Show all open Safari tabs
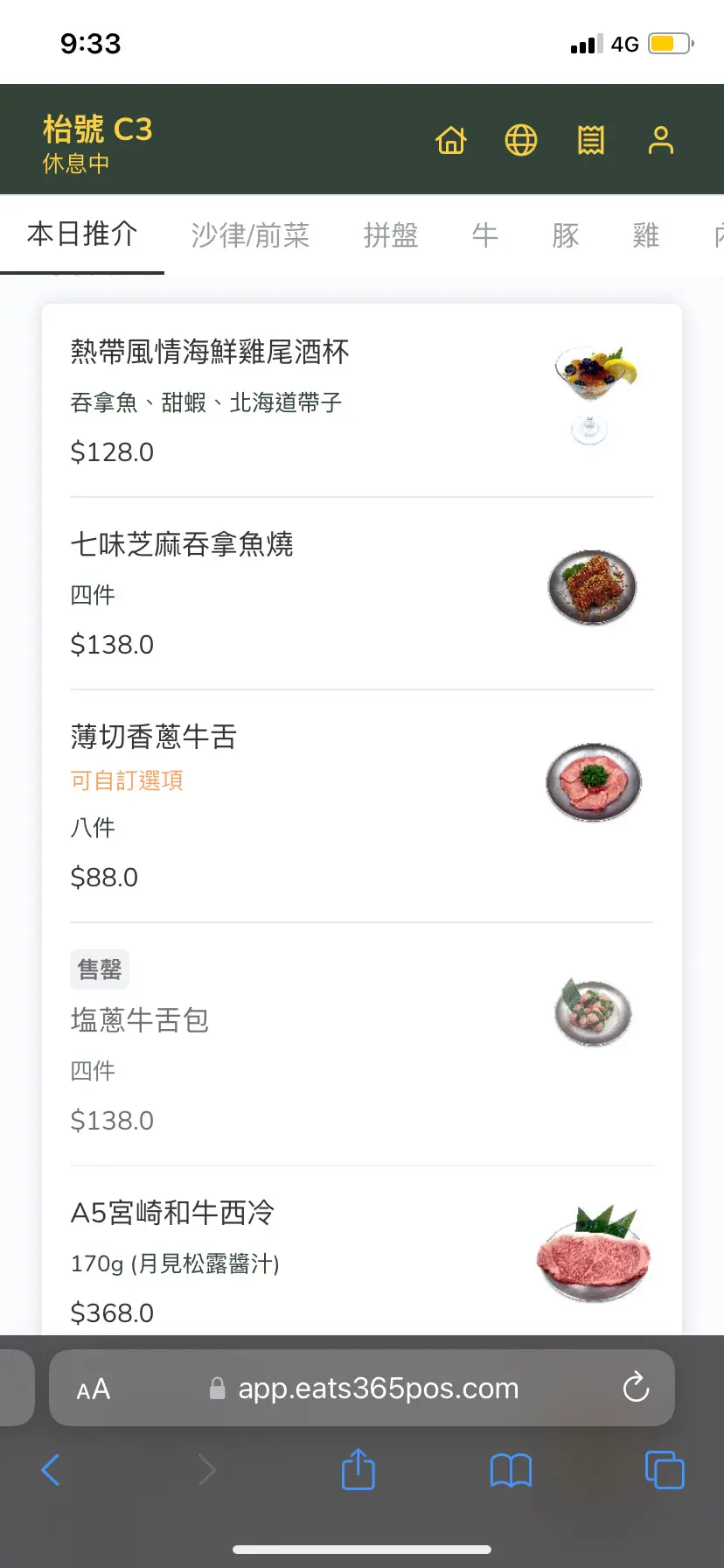The width and height of the screenshot is (724, 1568). coord(665,1469)
